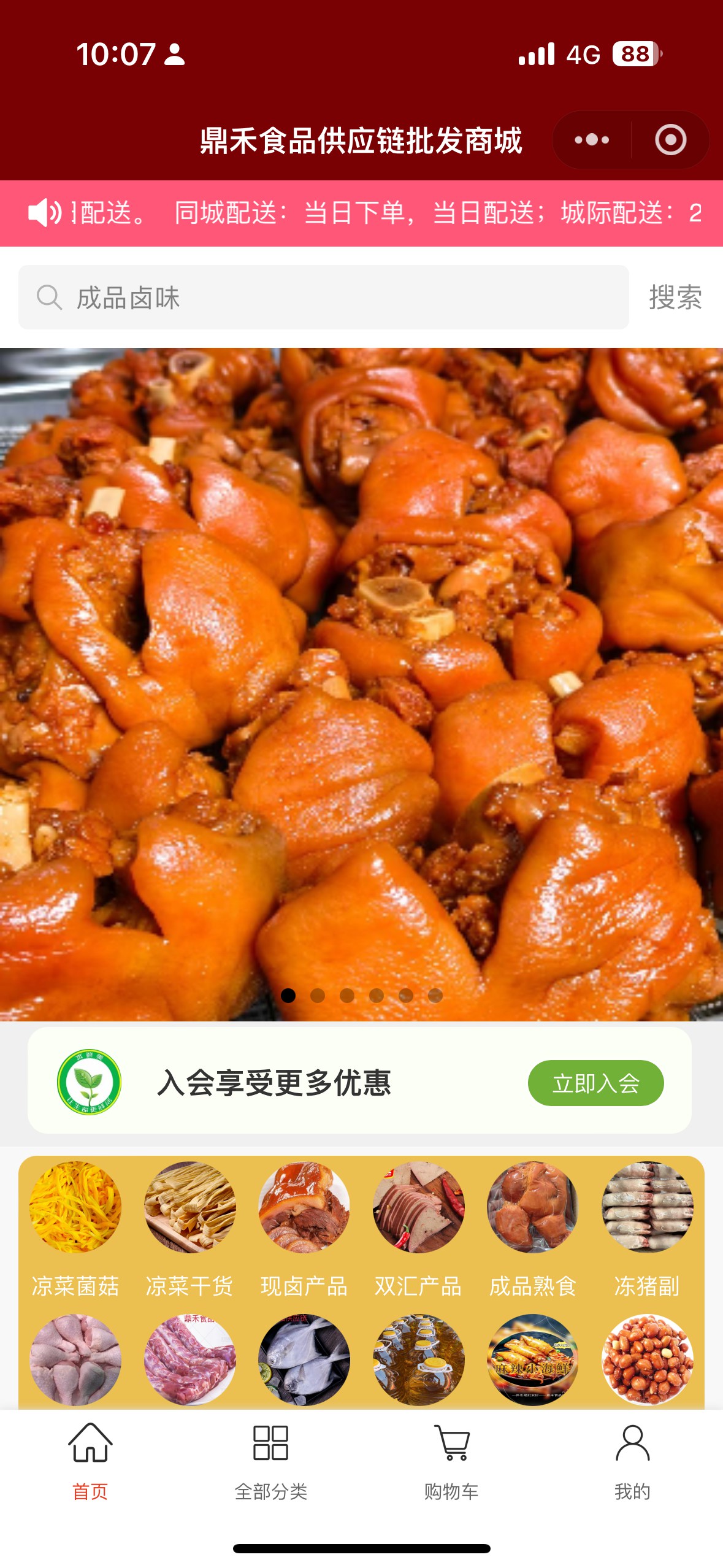Open the scrolling delivery notice bar
This screenshot has height=1568, width=723.
[368, 213]
